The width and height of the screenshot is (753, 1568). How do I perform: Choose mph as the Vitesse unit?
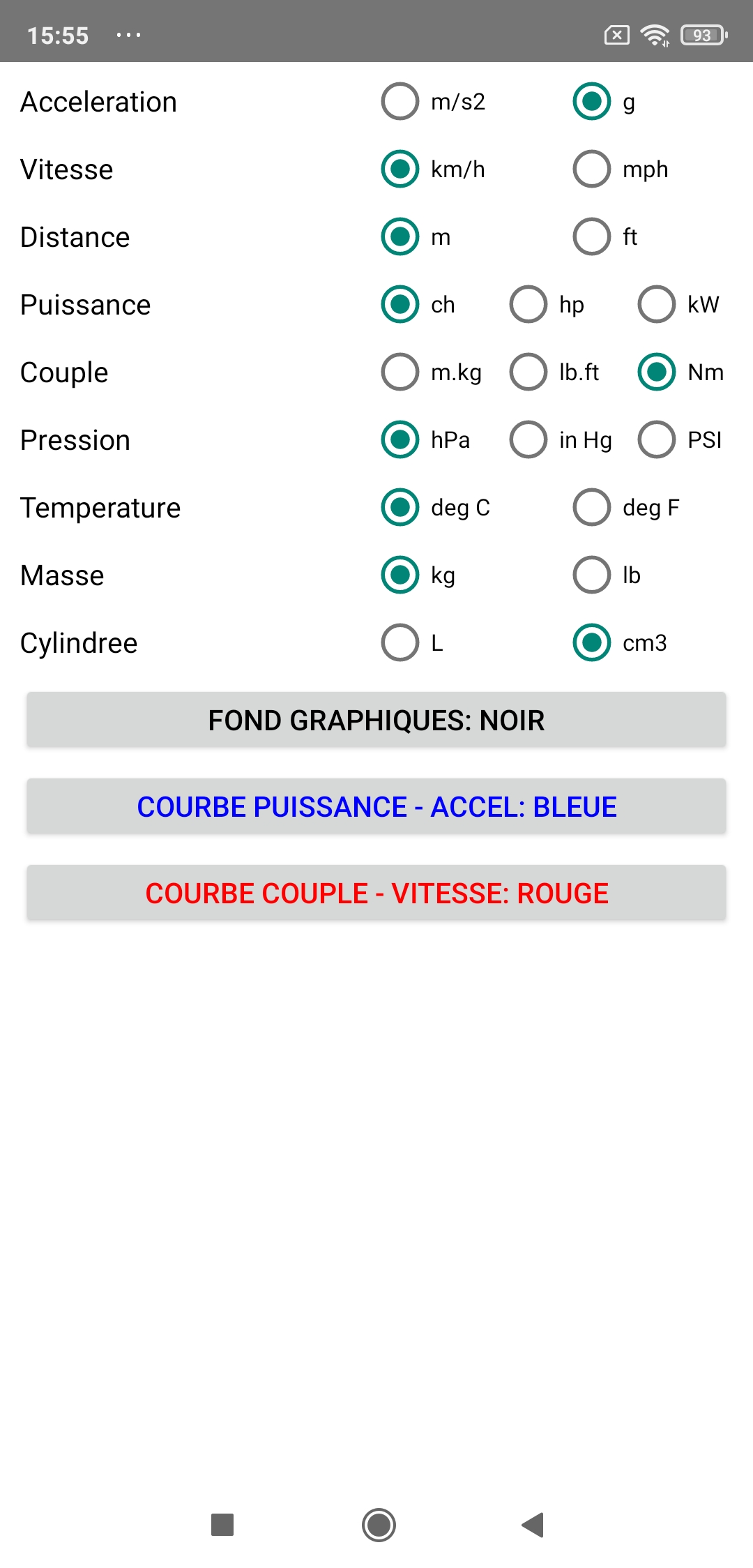(x=592, y=169)
